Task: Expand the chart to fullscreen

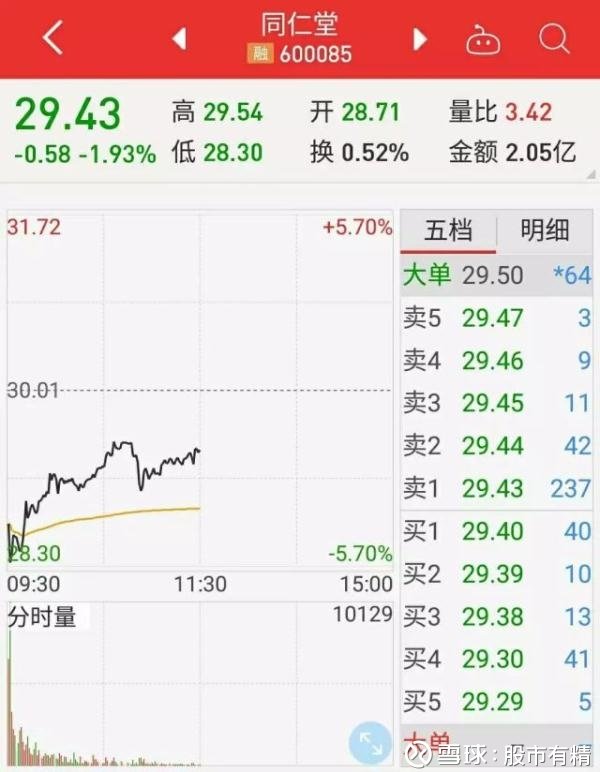Action: click(x=370, y=744)
